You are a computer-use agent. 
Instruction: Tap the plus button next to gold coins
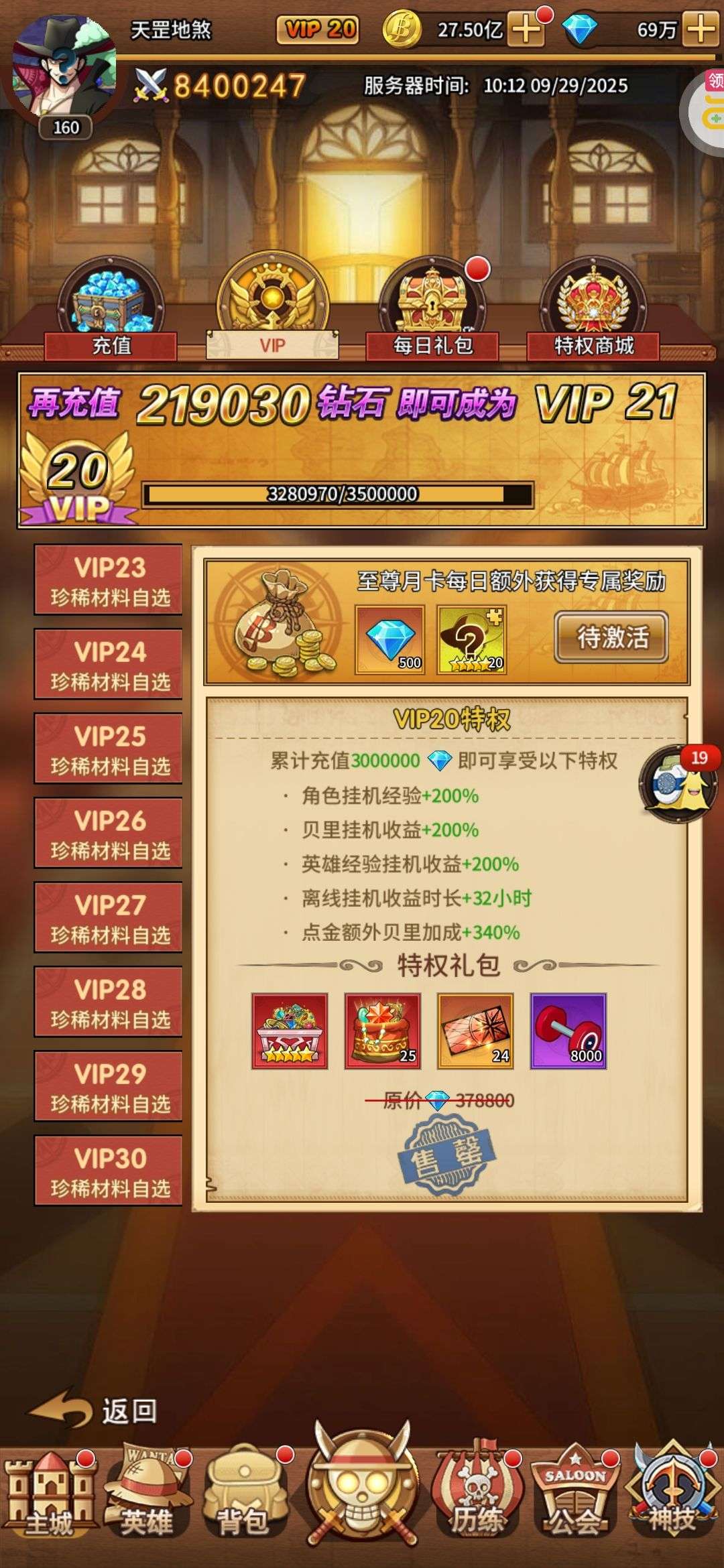click(526, 29)
